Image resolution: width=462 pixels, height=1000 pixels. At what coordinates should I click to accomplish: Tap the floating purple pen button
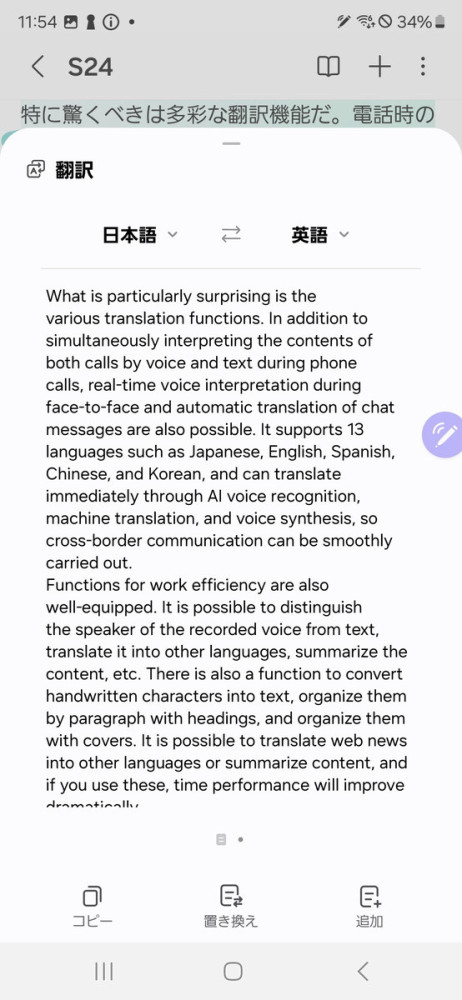(443, 435)
